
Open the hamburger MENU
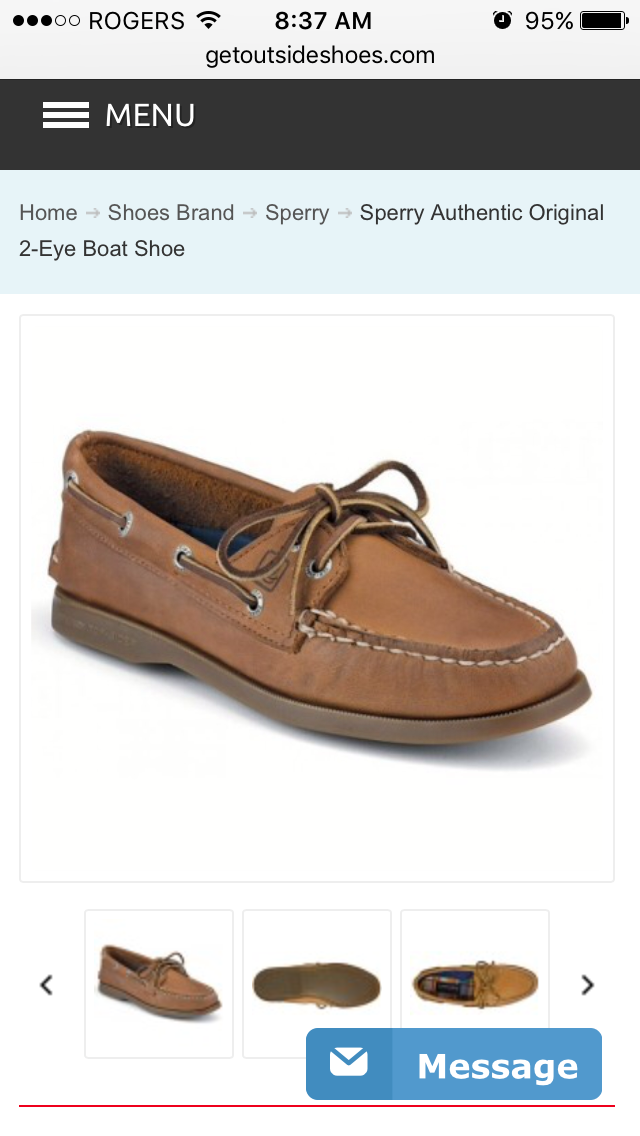tap(118, 116)
